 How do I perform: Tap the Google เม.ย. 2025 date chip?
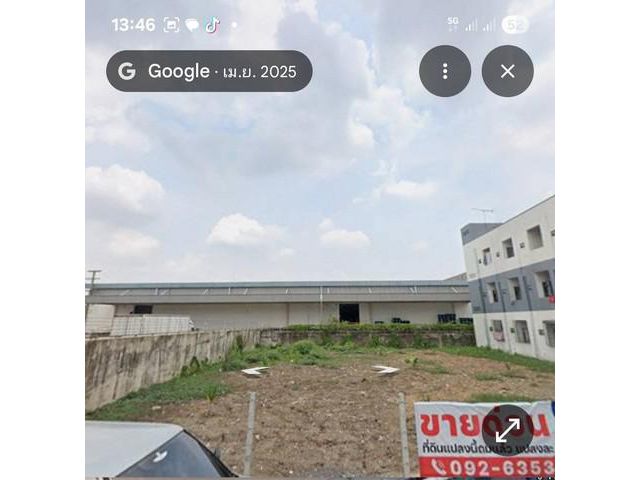coord(209,71)
